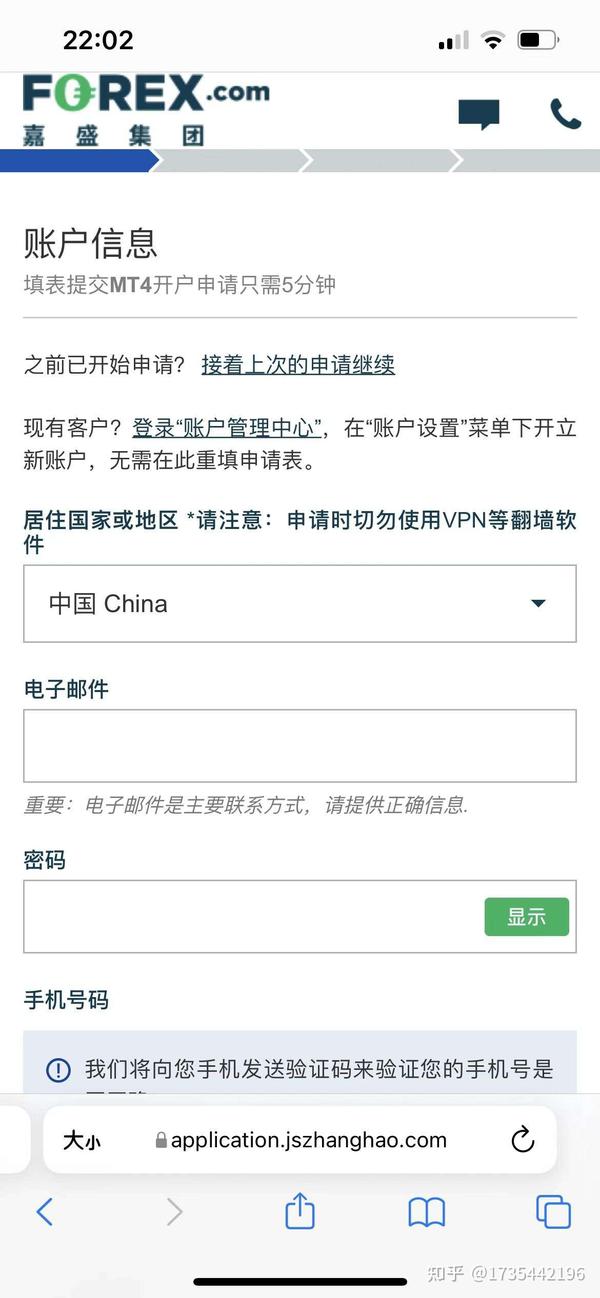600x1298 pixels.
Task: Open the 接着上次的申请继续 link
Action: (x=298, y=365)
